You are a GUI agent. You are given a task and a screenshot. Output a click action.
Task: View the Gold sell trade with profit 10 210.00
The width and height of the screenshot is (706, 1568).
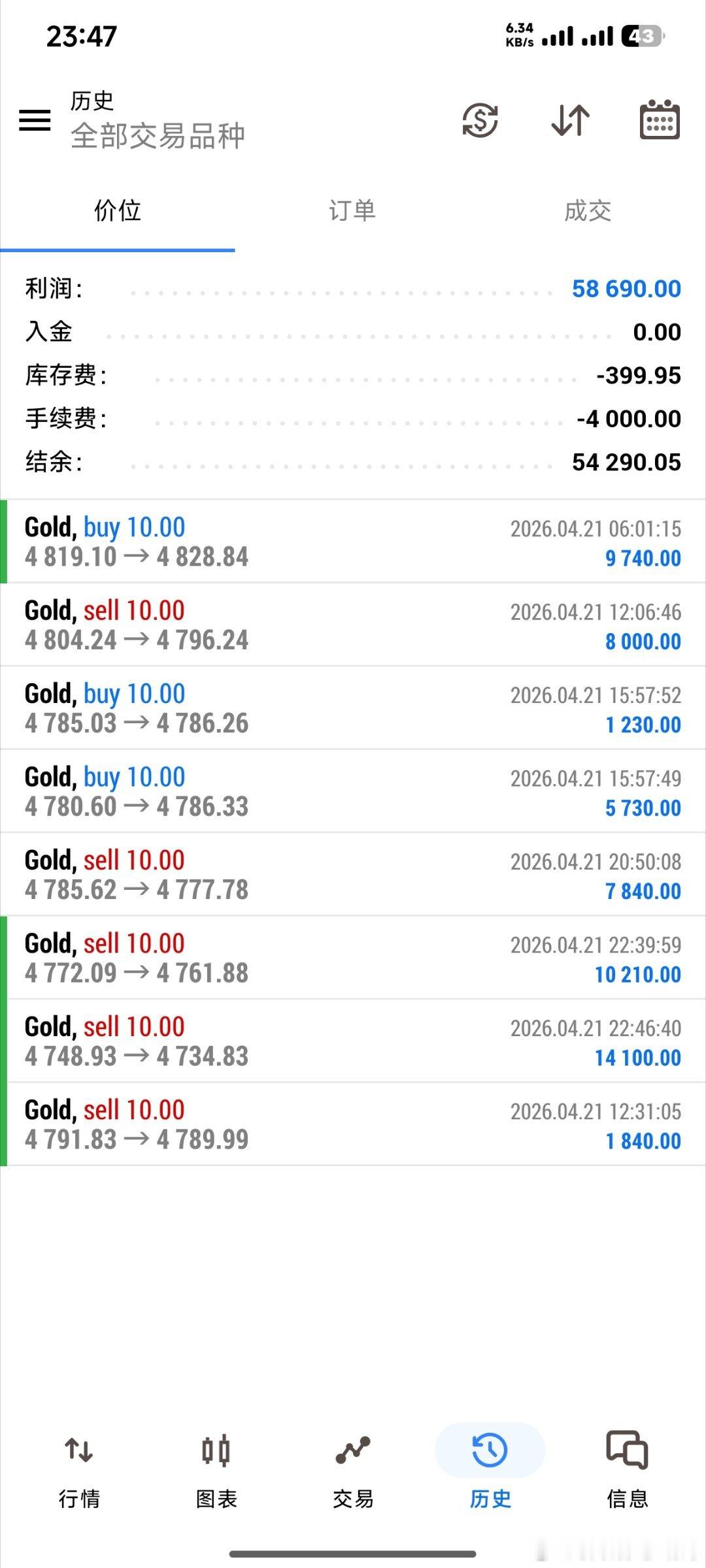353,958
